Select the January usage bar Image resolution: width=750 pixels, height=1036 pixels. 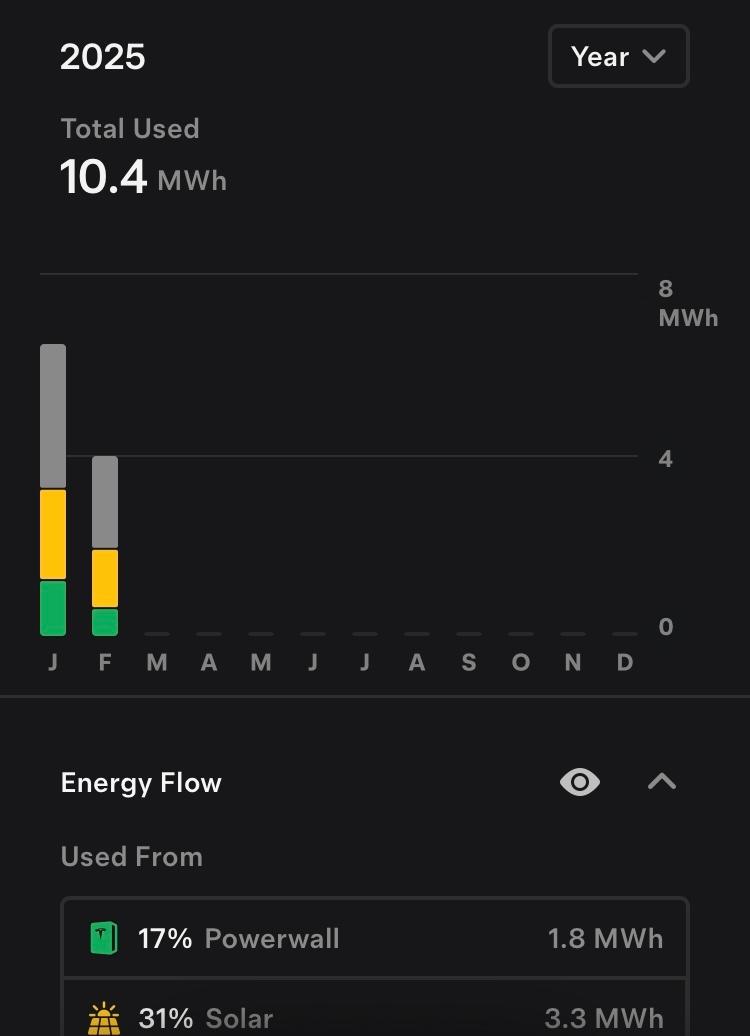pyautogui.click(x=53, y=490)
